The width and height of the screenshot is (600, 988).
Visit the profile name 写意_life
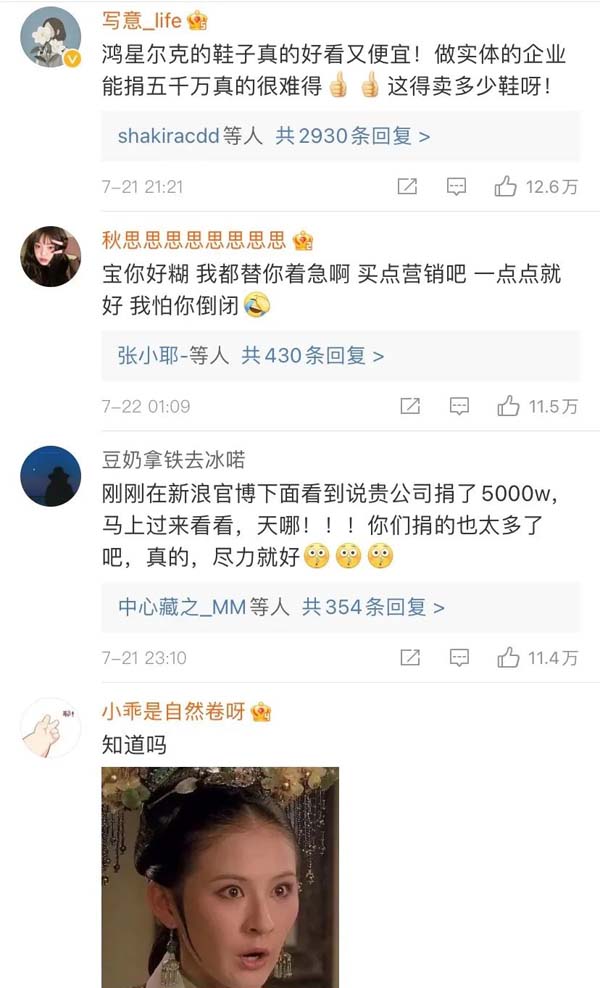pos(142,20)
